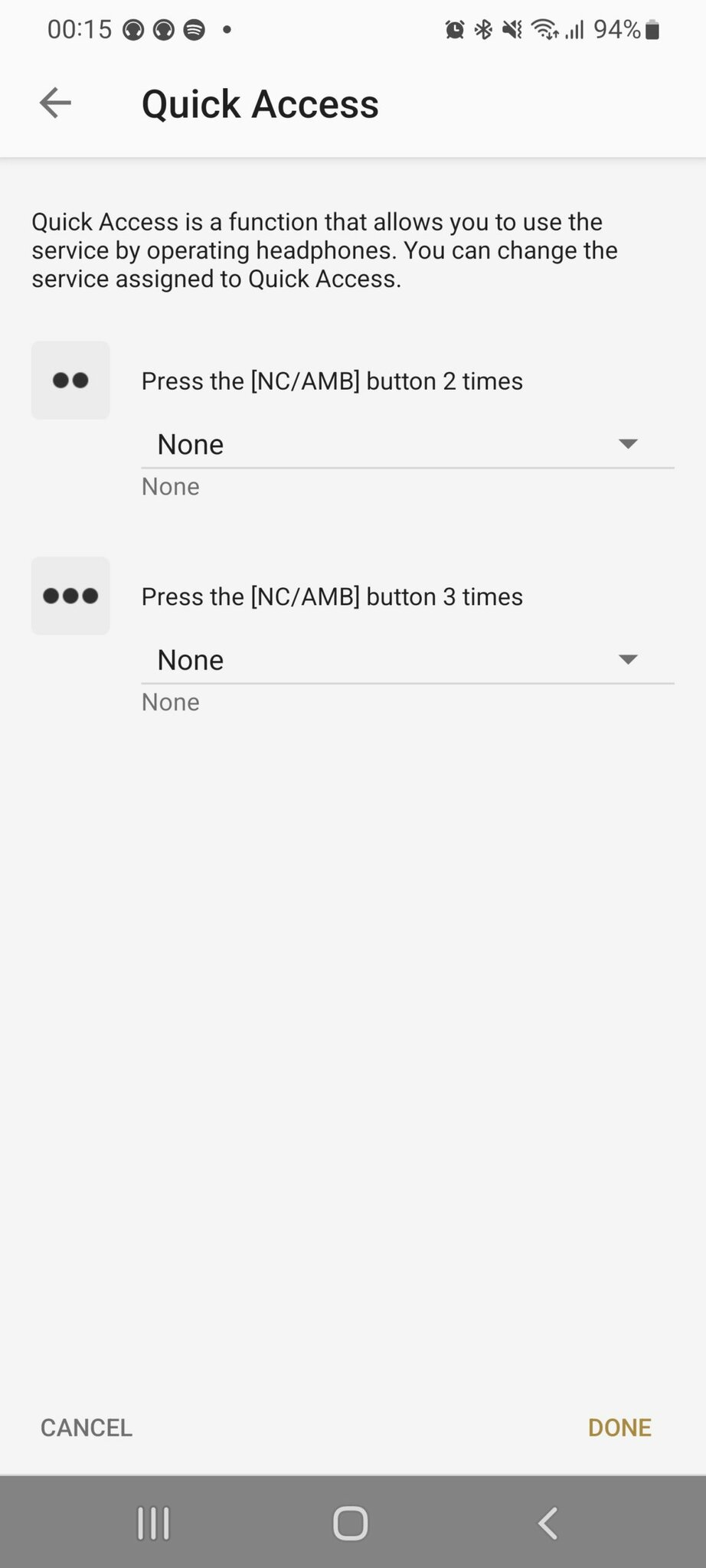This screenshot has height=1568, width=706.
Task: Open the dropdown for 2 times press
Action: click(407, 445)
